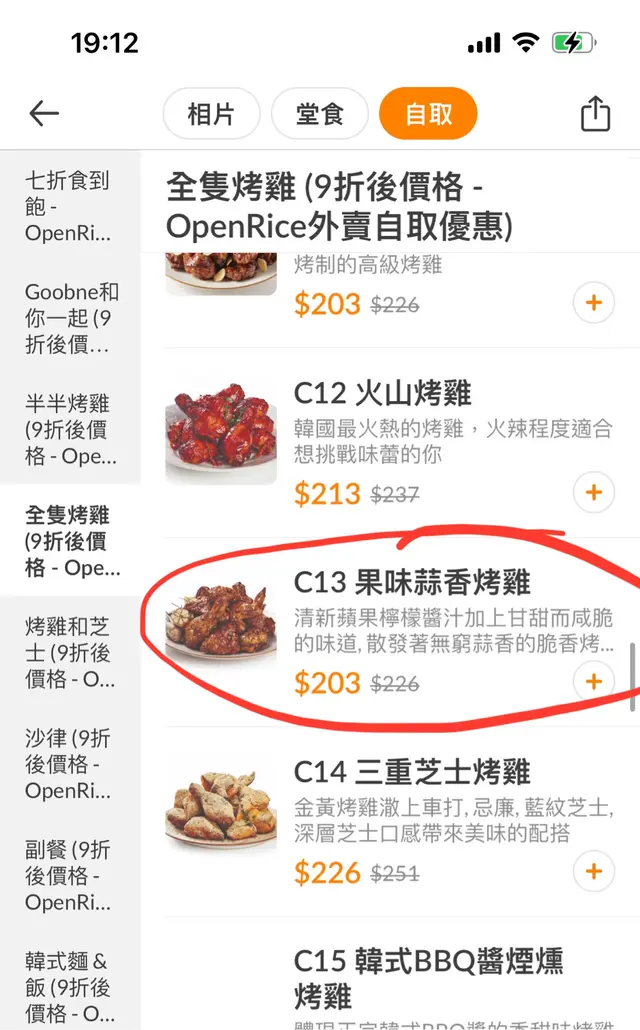Screen dimensions: 640x1030
Task: Open the share icon
Action: [595, 113]
